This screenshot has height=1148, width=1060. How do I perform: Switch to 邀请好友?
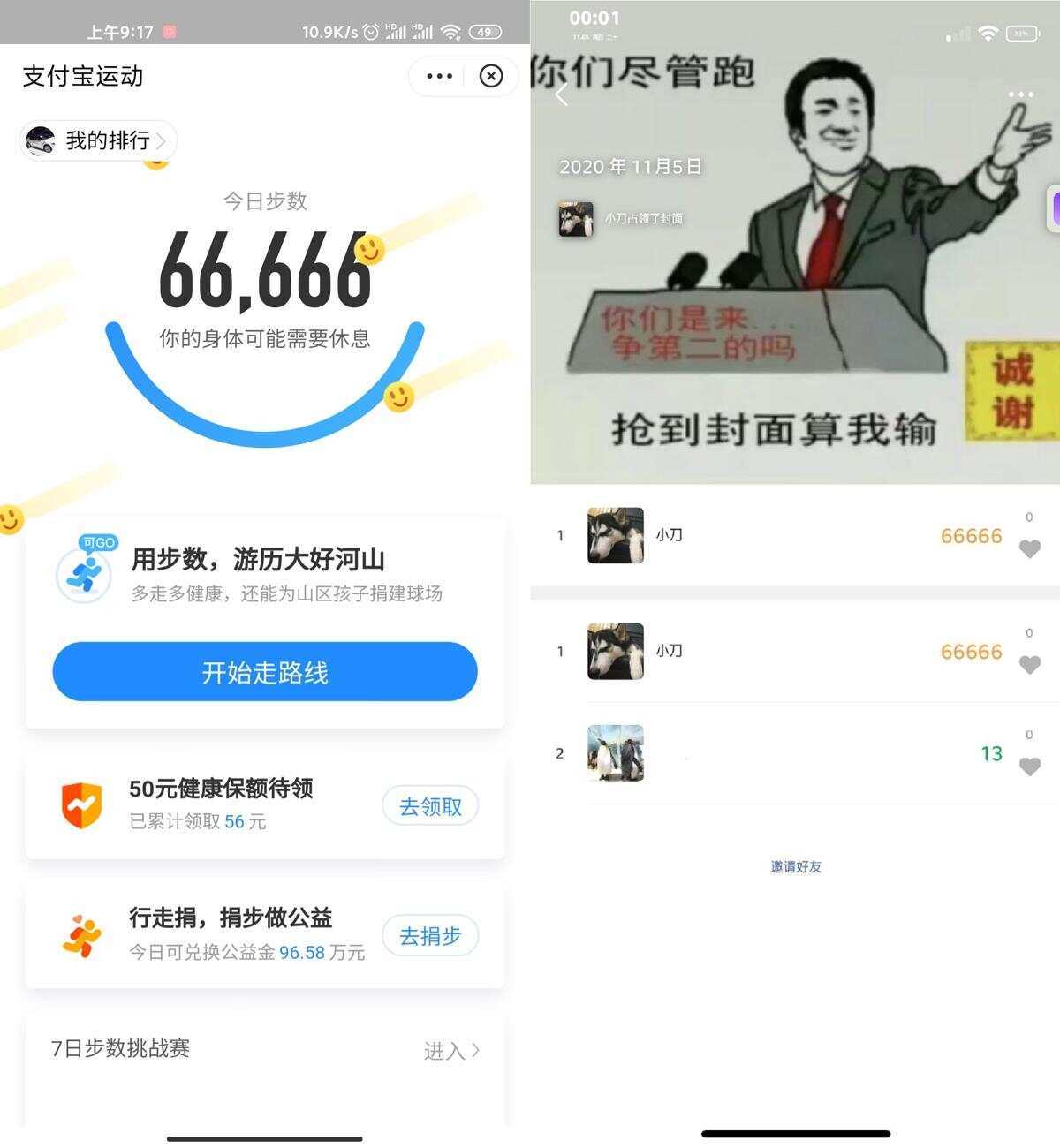[x=796, y=866]
